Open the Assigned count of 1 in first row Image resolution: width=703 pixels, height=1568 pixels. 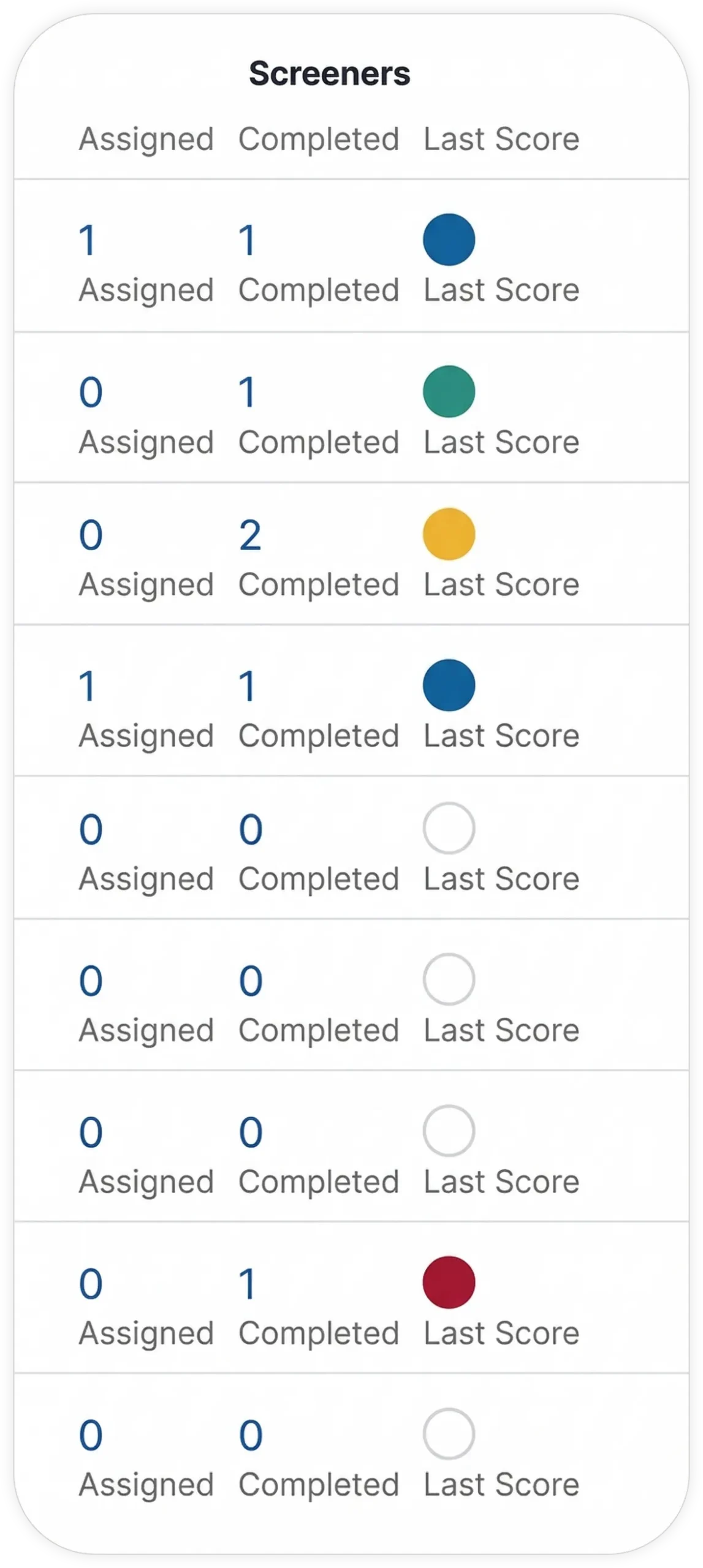pyautogui.click(x=88, y=239)
